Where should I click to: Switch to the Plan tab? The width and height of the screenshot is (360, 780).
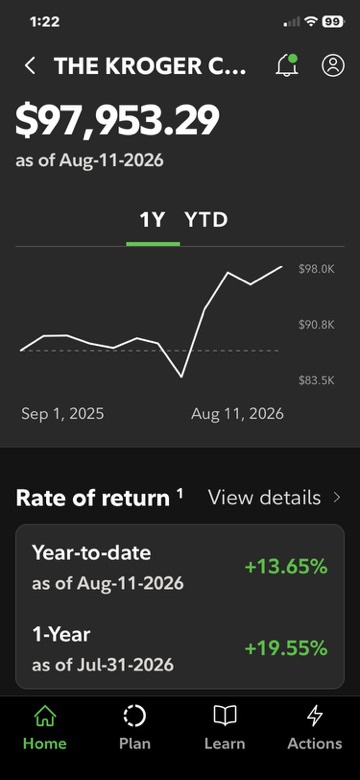point(135,729)
